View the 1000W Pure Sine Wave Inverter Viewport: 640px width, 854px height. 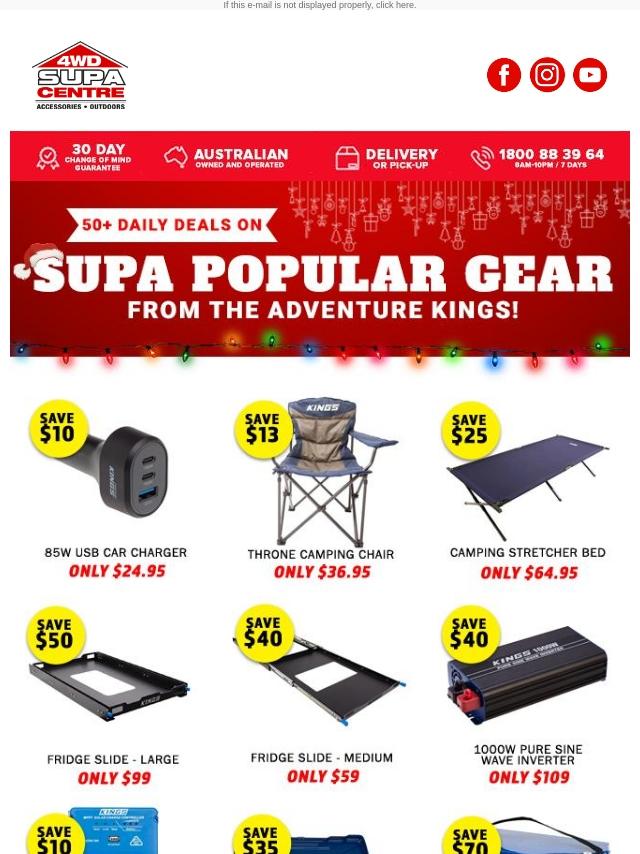point(527,695)
